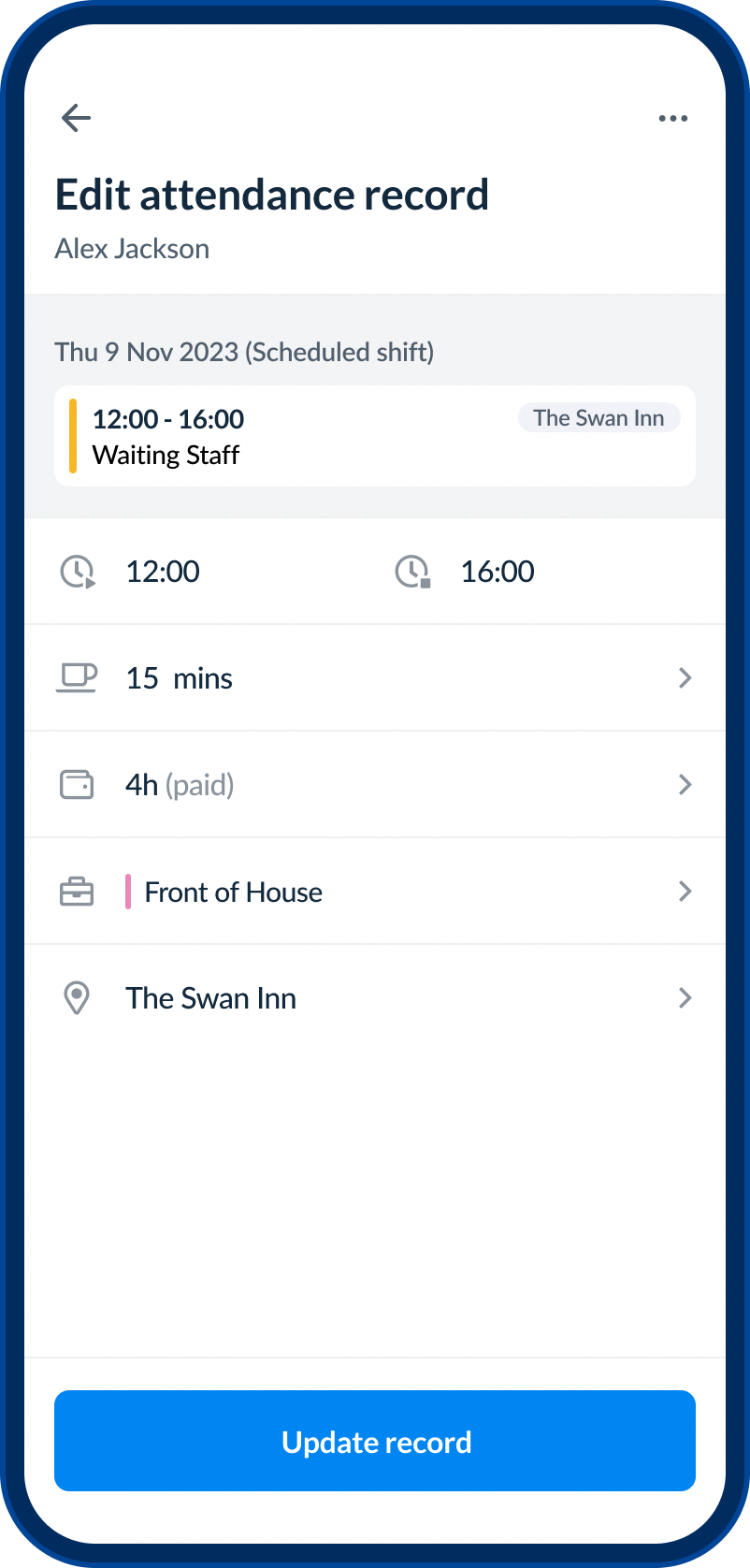Open the three-dot overflow menu
The width and height of the screenshot is (750, 1568).
[673, 119]
